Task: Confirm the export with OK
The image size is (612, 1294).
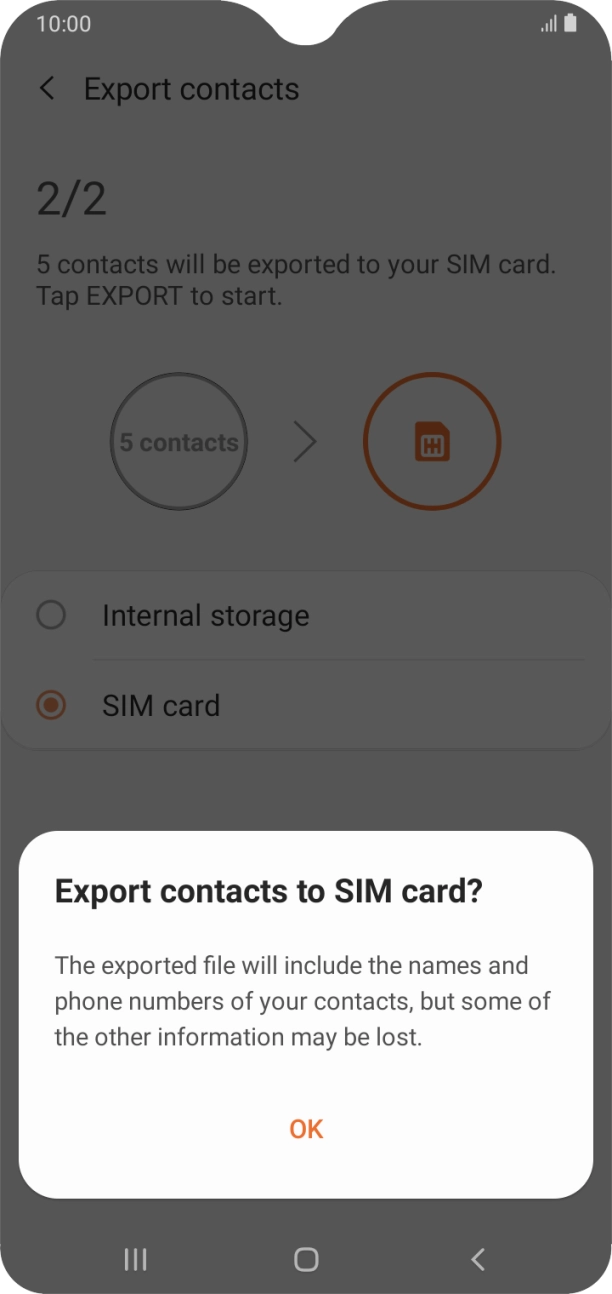Action: (306, 1129)
